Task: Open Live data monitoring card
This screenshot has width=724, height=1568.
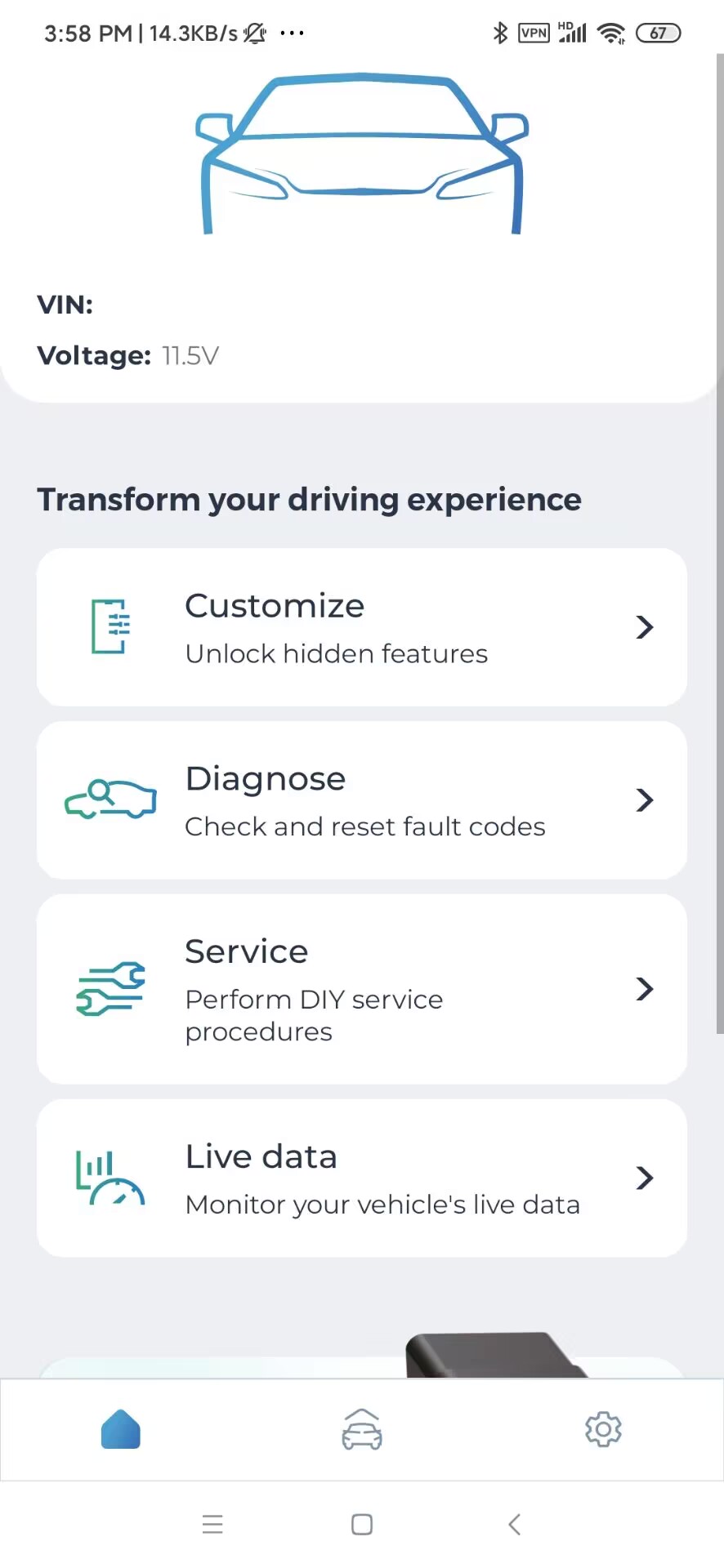Action: pyautogui.click(x=361, y=1178)
